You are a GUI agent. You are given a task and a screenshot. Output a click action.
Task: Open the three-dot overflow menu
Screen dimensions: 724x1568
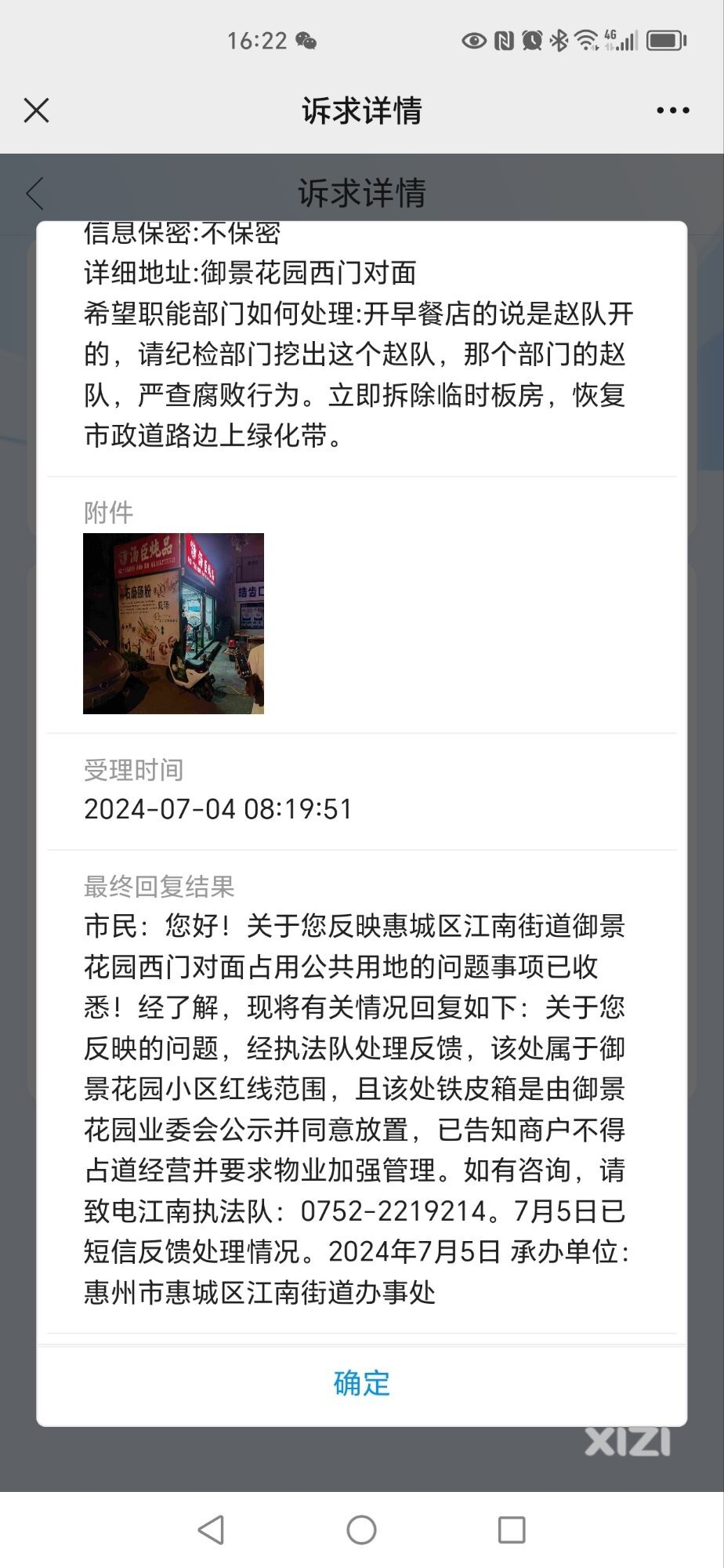[x=672, y=111]
